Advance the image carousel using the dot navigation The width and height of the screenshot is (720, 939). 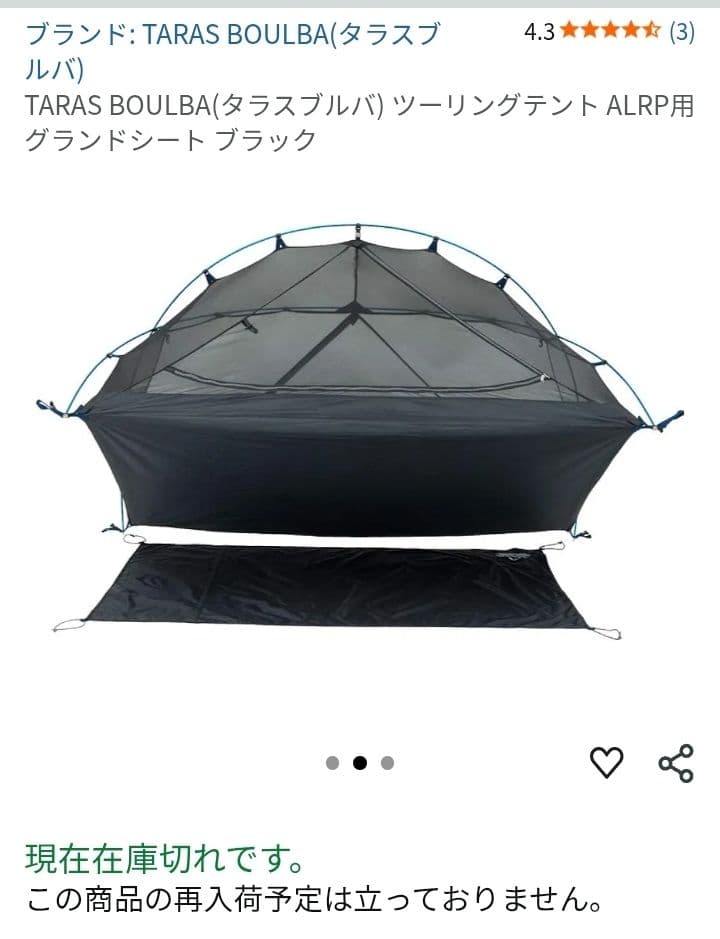pyautogui.click(x=386, y=762)
